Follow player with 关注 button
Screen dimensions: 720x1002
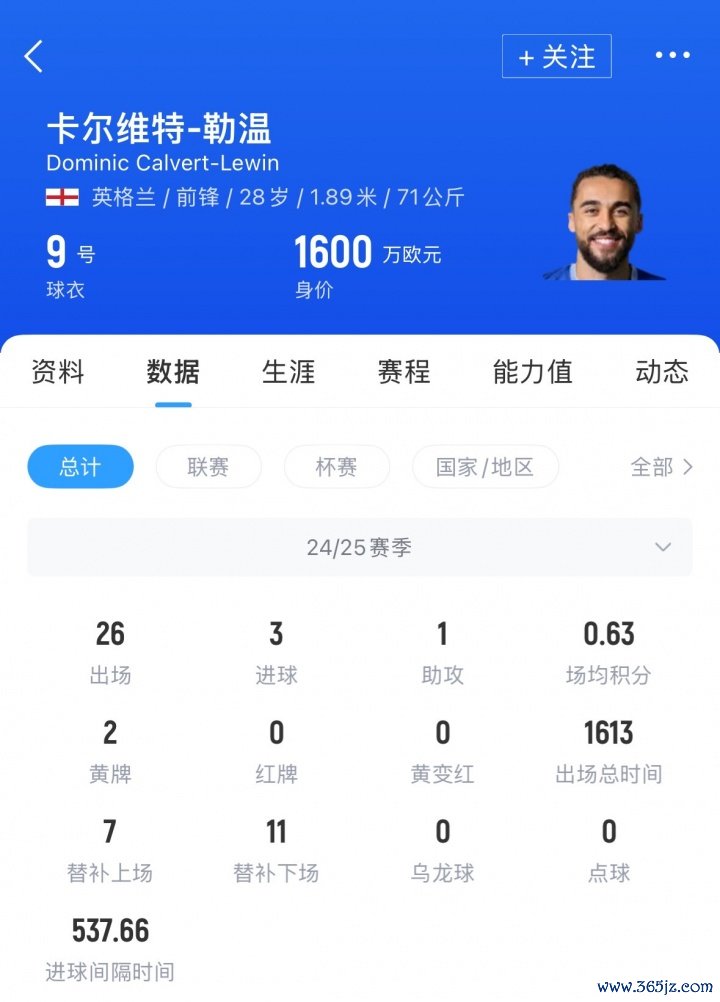click(x=556, y=57)
